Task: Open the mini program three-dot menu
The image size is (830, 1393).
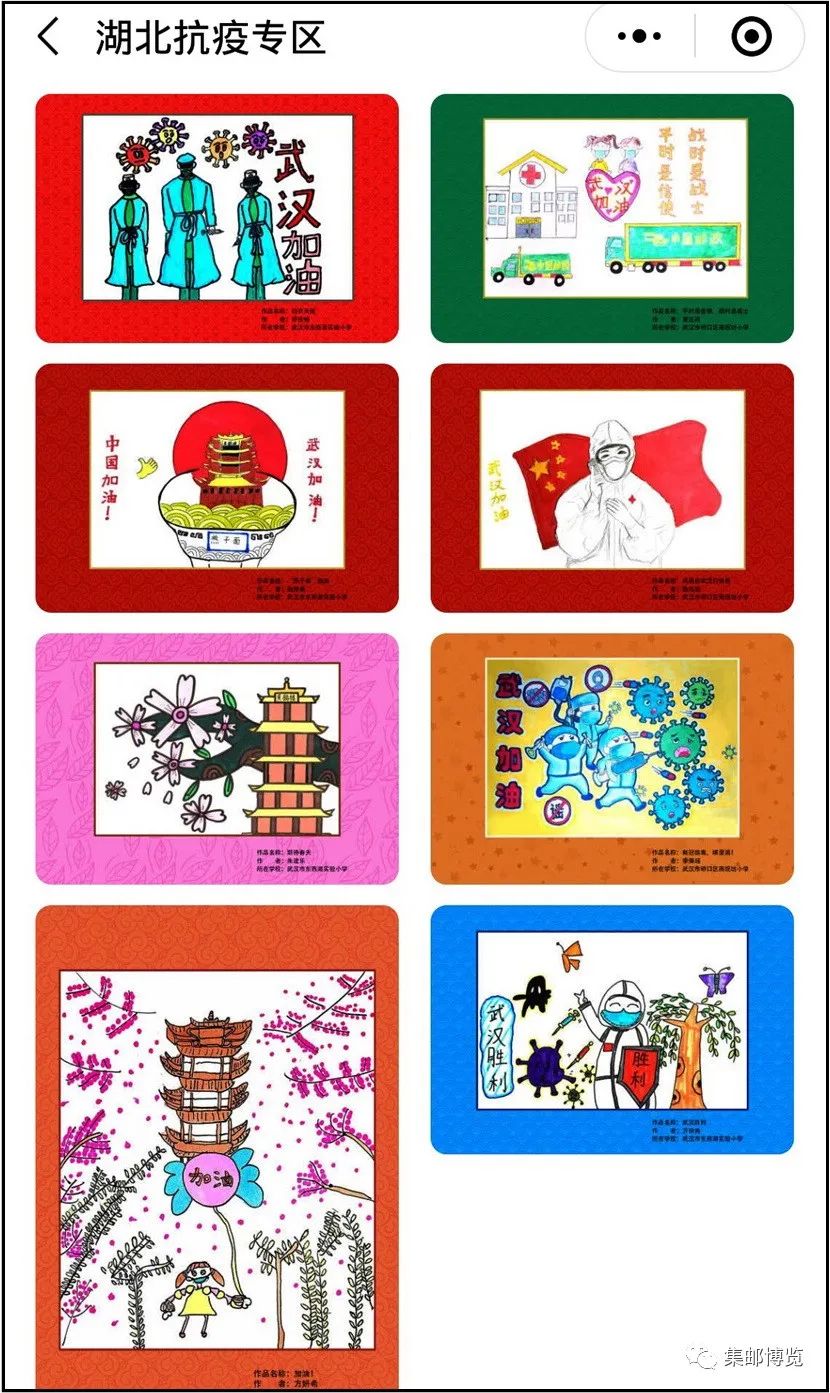Action: (x=640, y=37)
